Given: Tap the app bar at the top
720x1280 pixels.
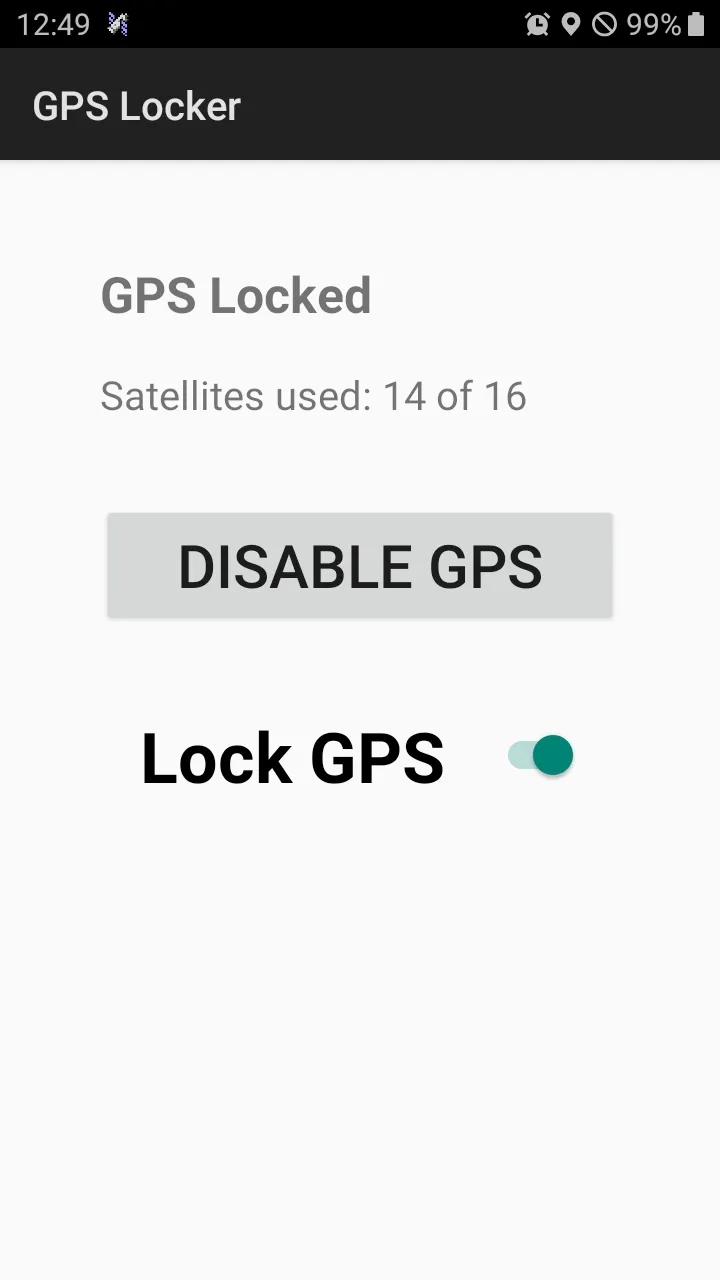Looking at the screenshot, I should [360, 105].
